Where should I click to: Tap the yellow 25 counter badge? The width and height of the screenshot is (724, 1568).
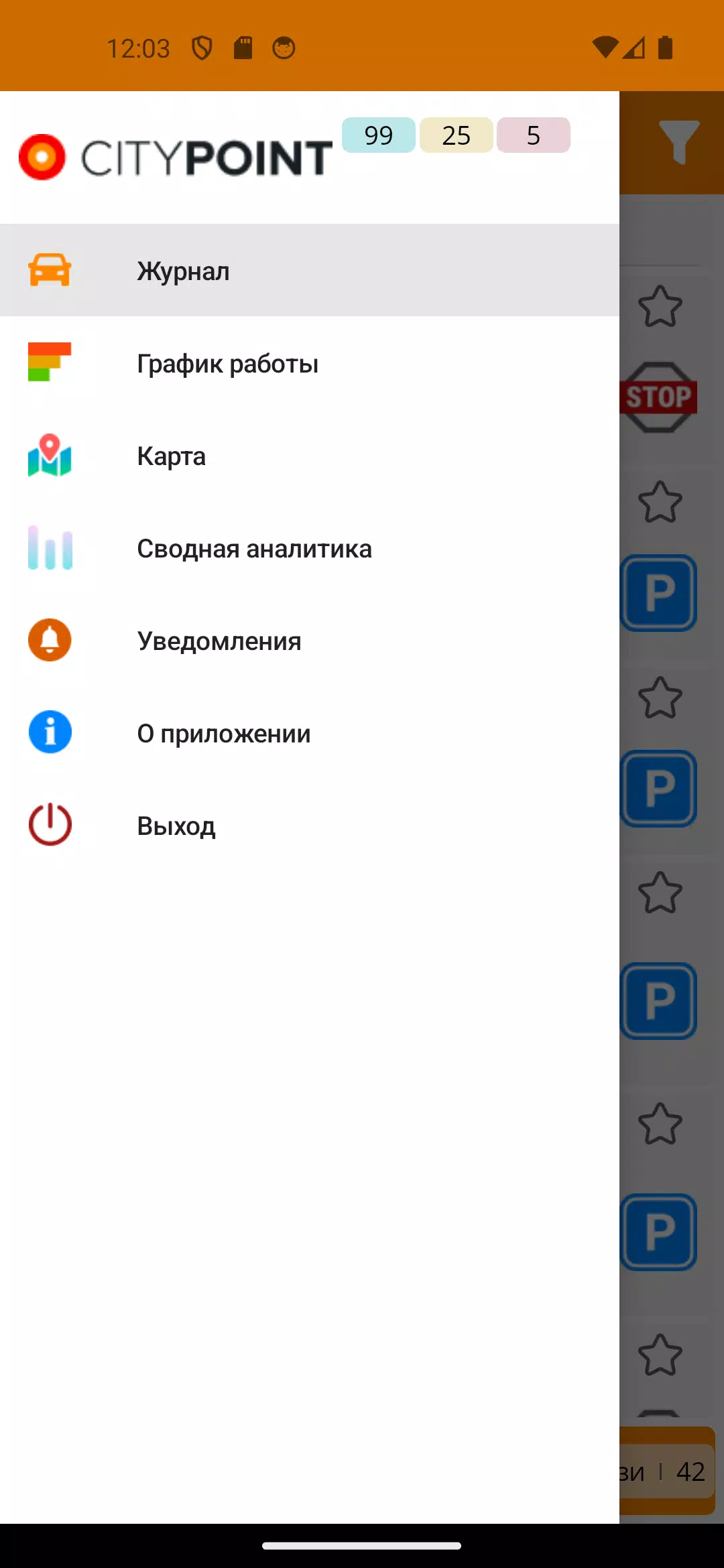456,135
